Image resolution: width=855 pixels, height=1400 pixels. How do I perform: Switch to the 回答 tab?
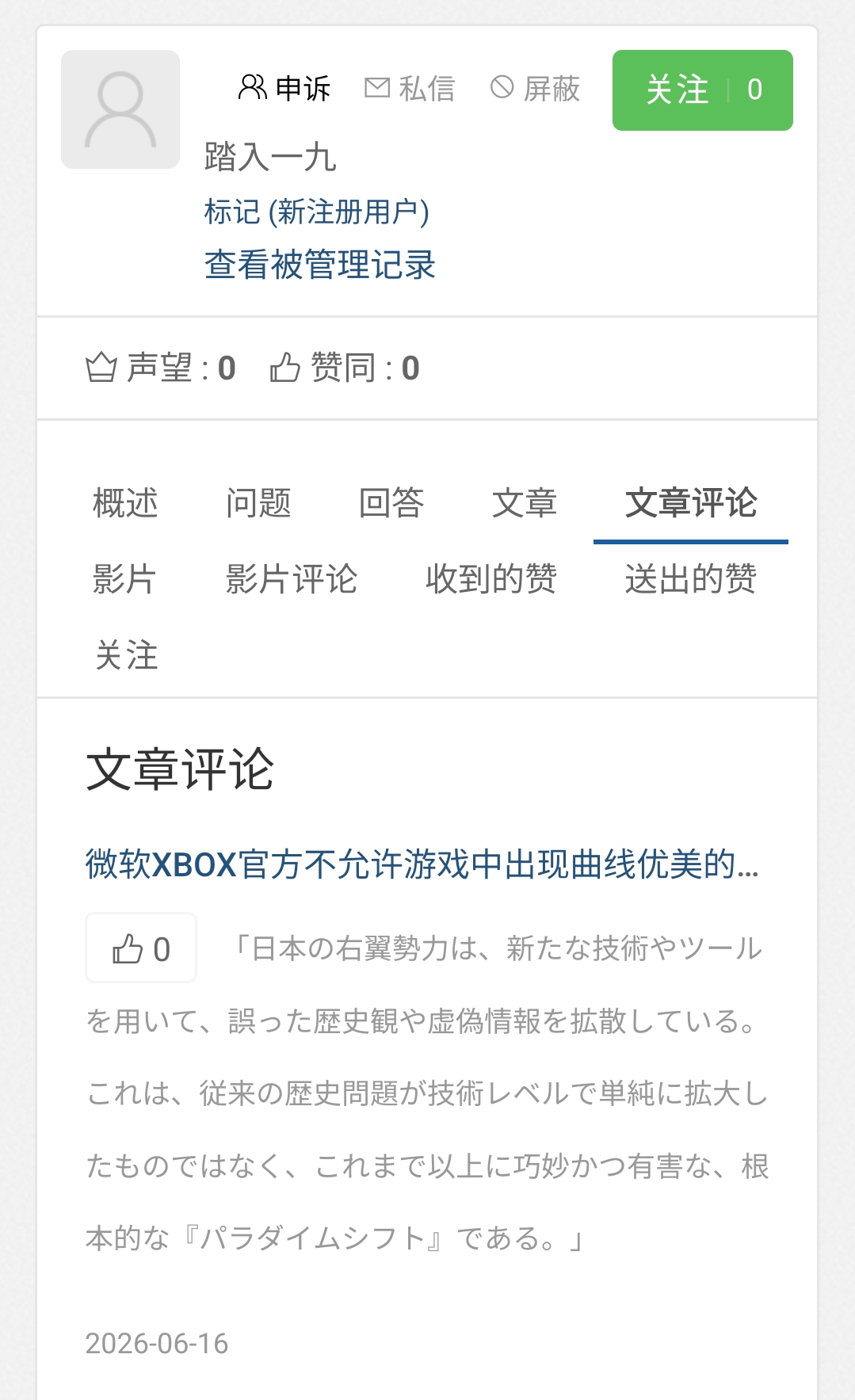(391, 503)
